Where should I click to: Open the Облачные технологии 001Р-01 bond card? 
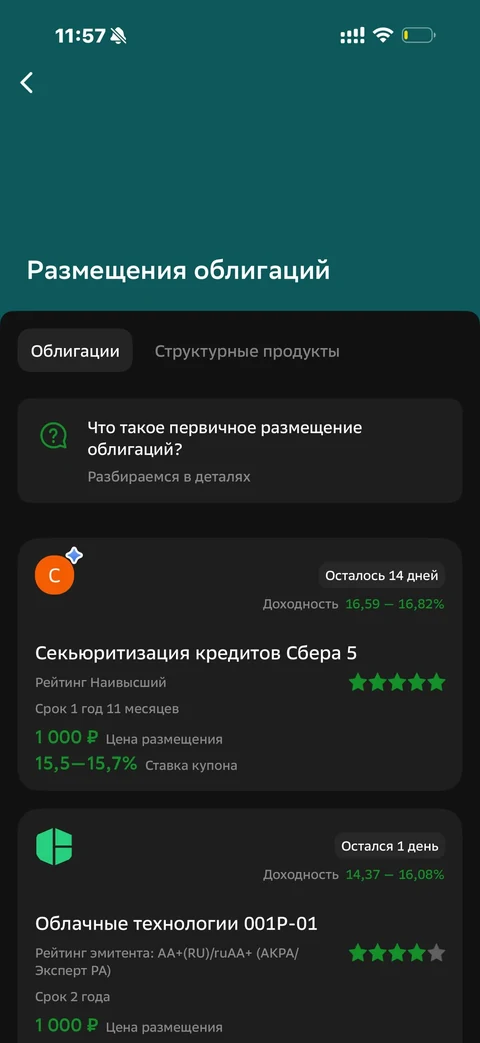[x=240, y=926]
